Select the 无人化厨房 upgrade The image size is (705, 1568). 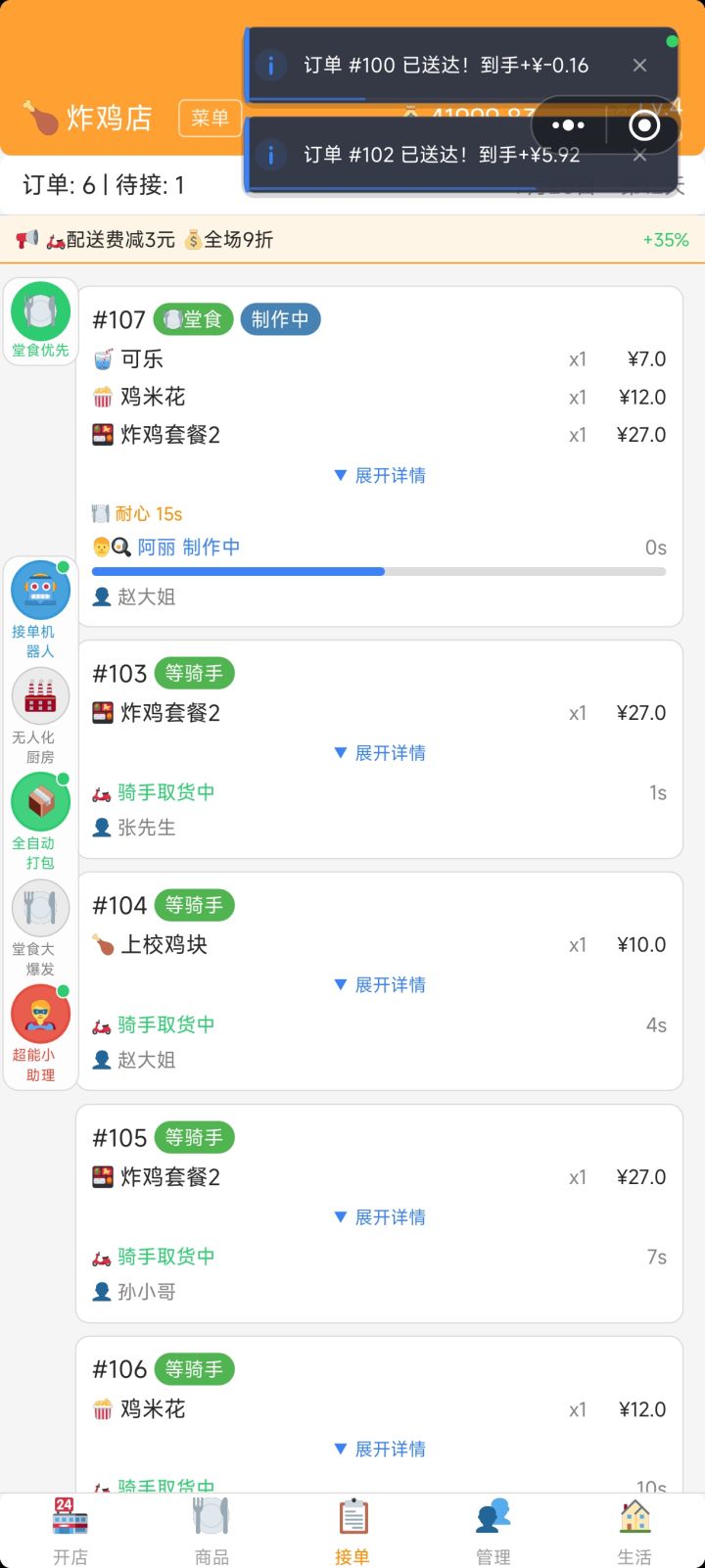coord(40,716)
